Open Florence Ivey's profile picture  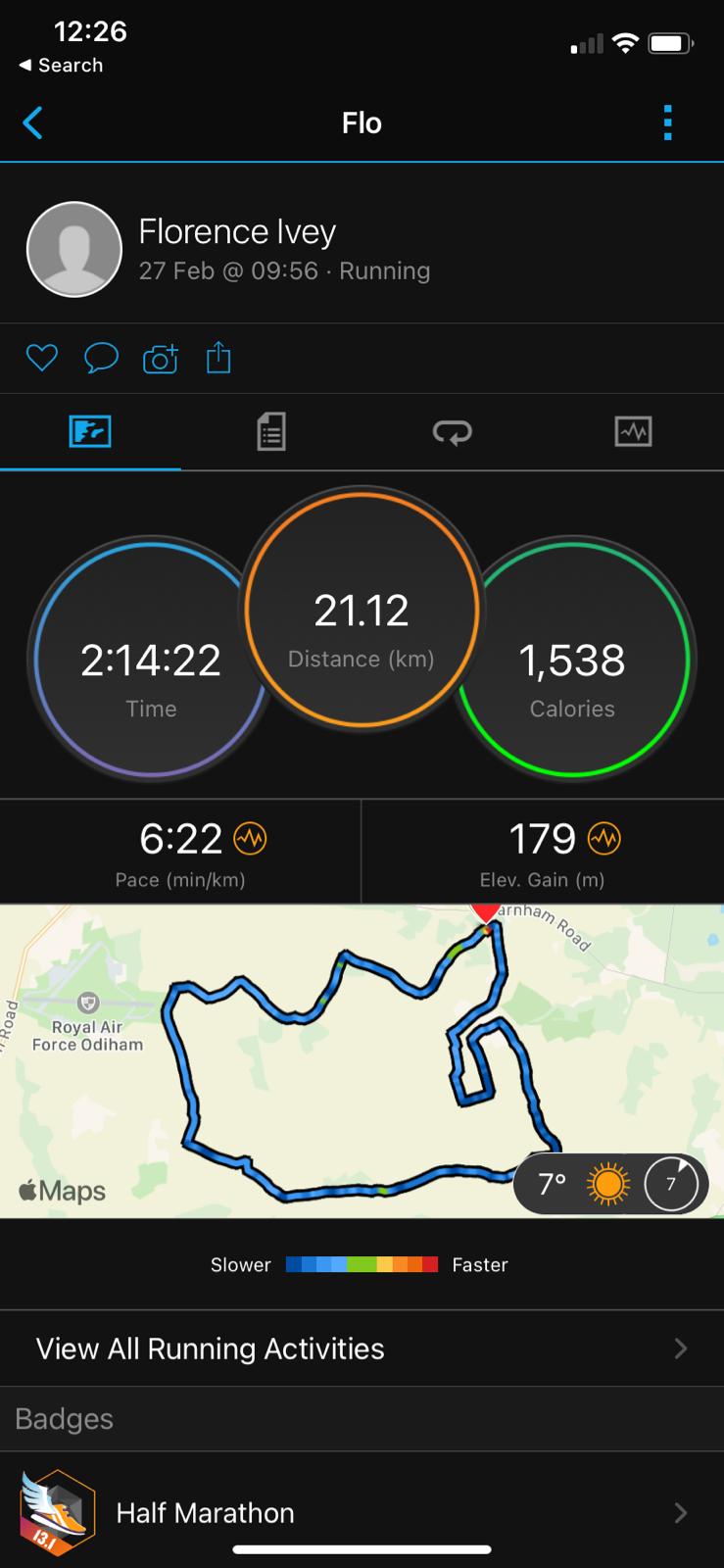(x=74, y=249)
